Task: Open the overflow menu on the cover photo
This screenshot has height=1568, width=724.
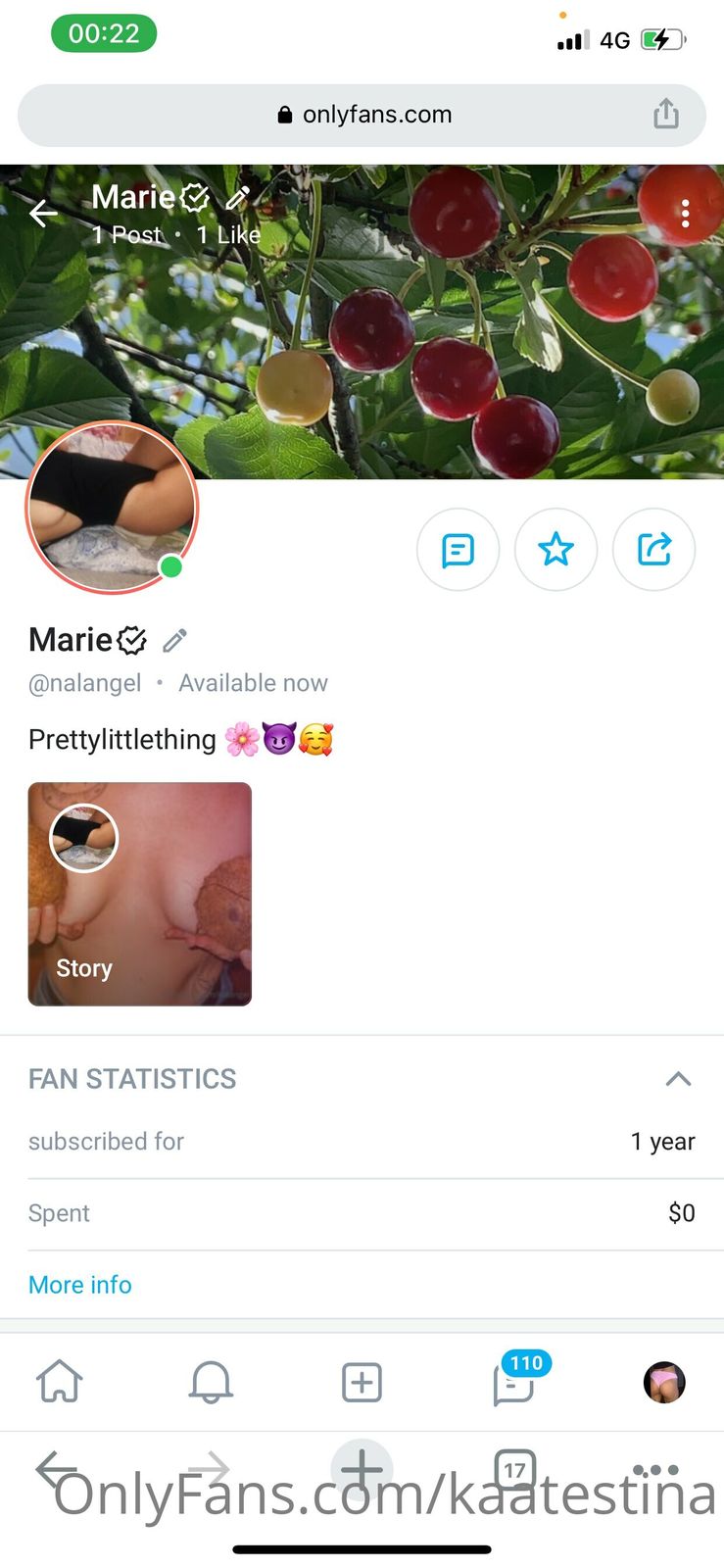Action: [686, 214]
